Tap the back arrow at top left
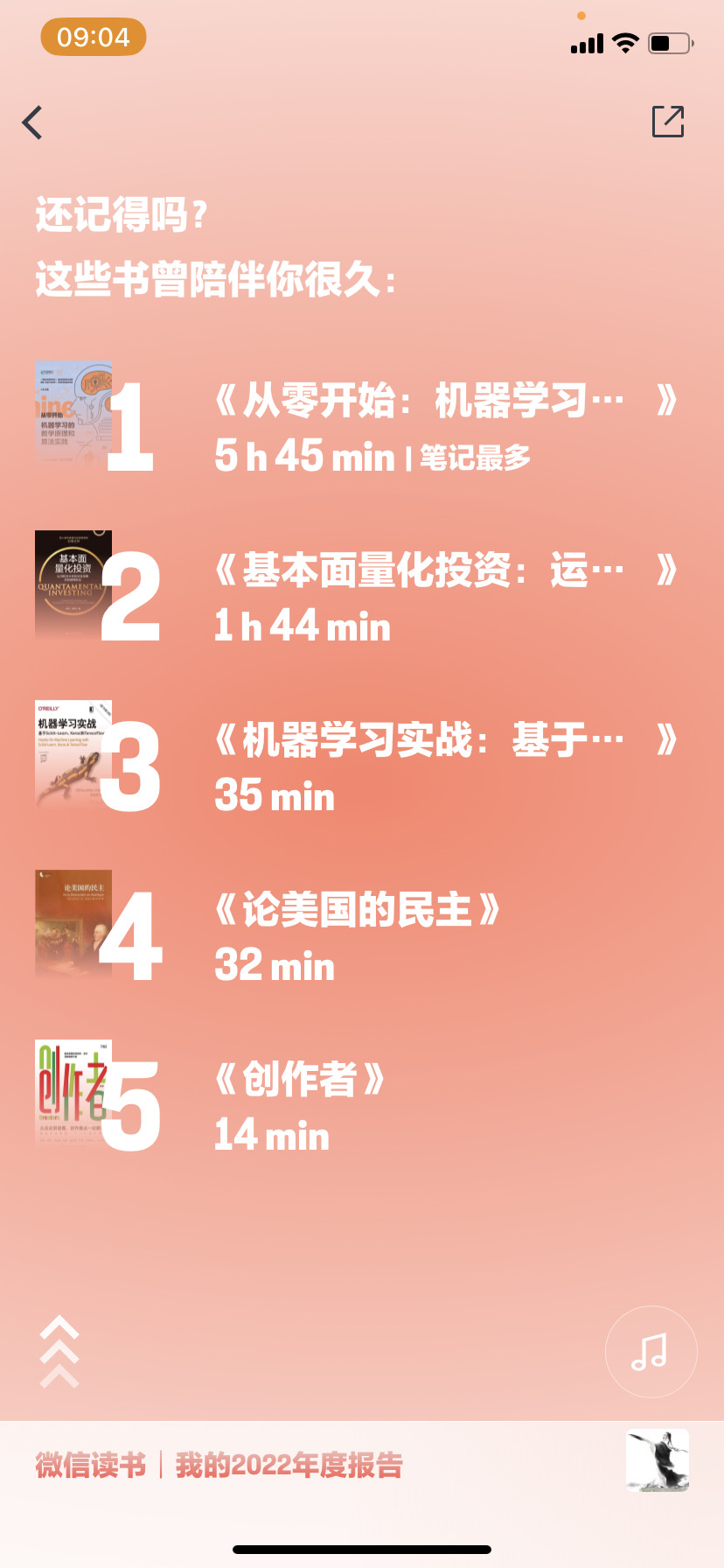This screenshot has height=1568, width=724. coord(33,122)
